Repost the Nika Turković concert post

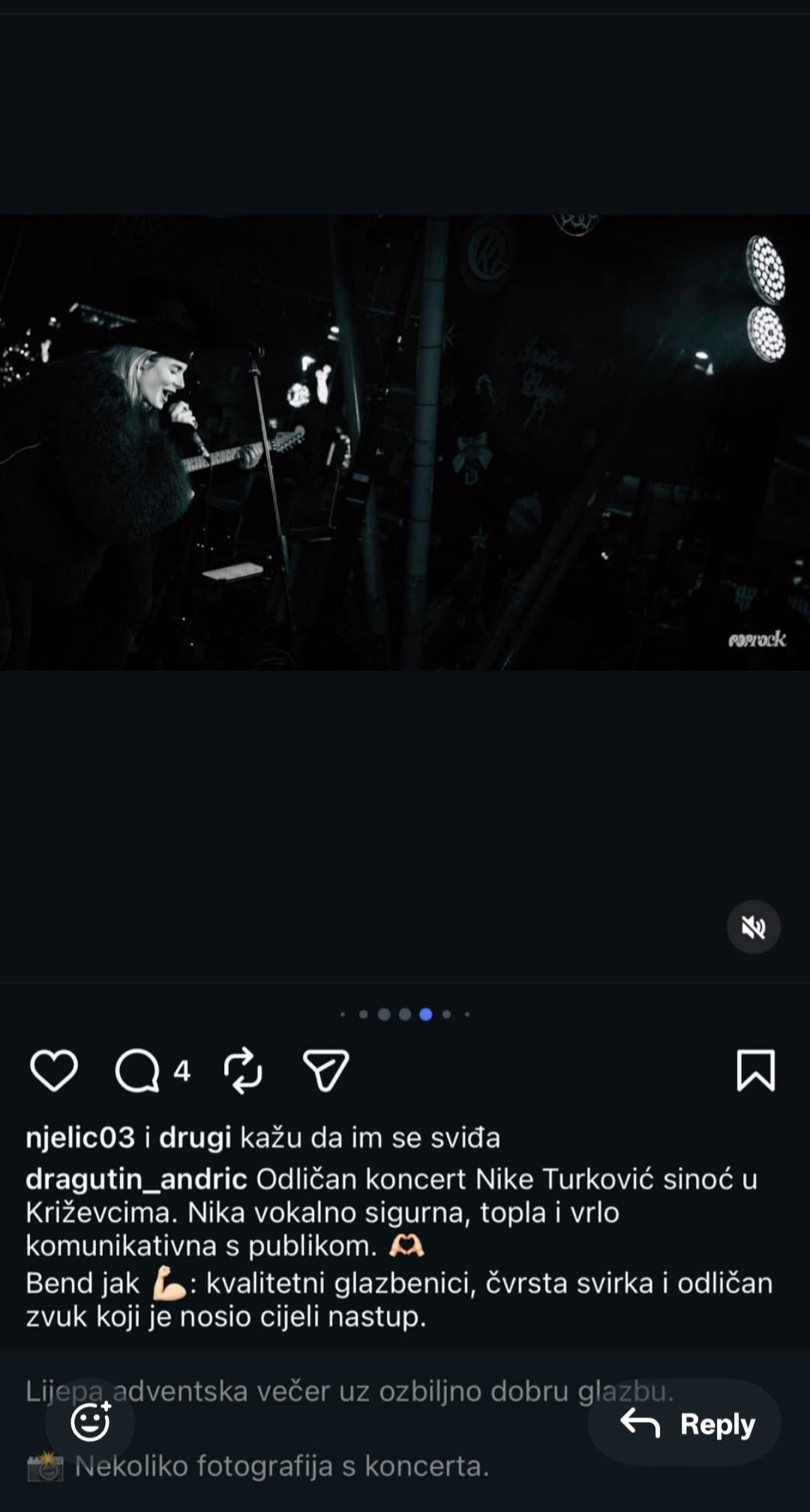pos(243,1070)
